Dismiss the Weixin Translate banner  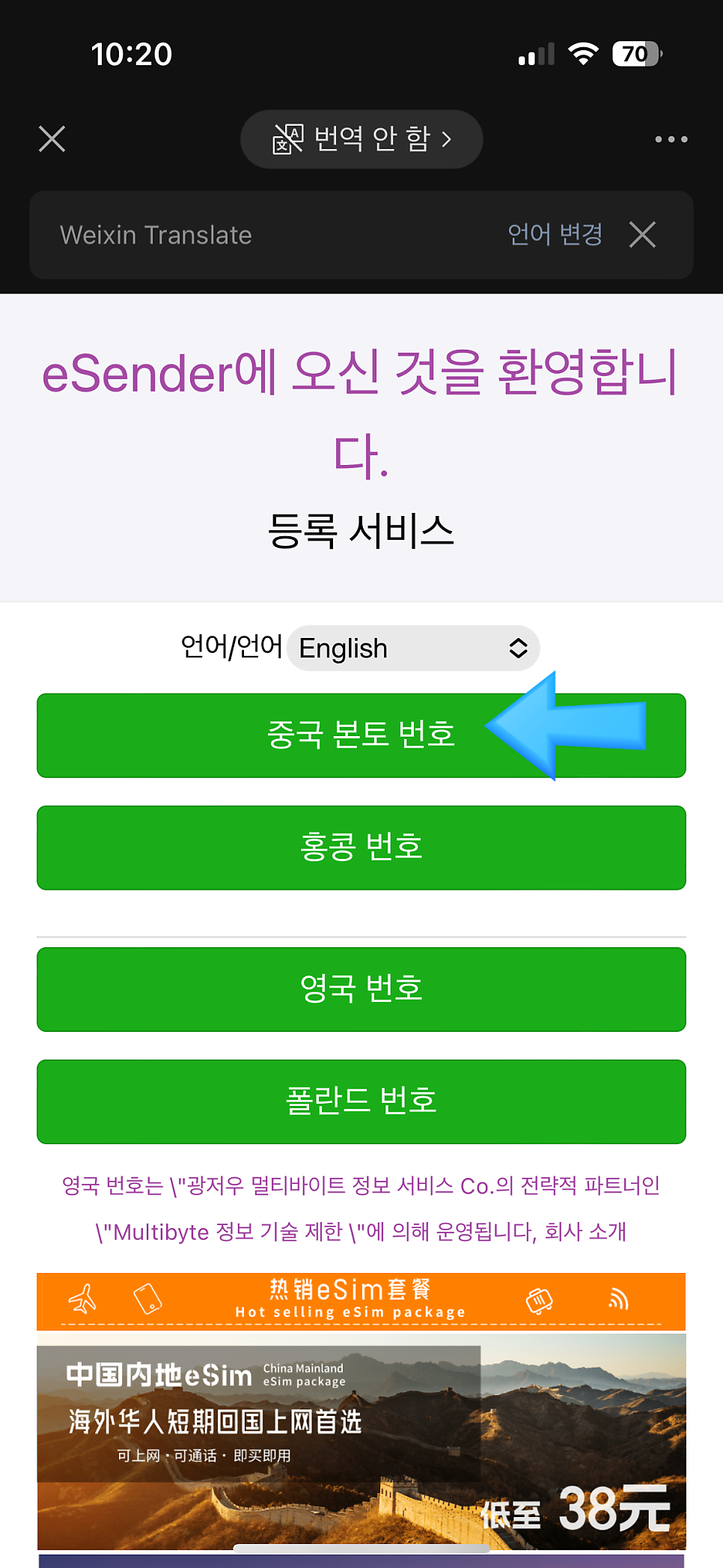[x=642, y=234]
